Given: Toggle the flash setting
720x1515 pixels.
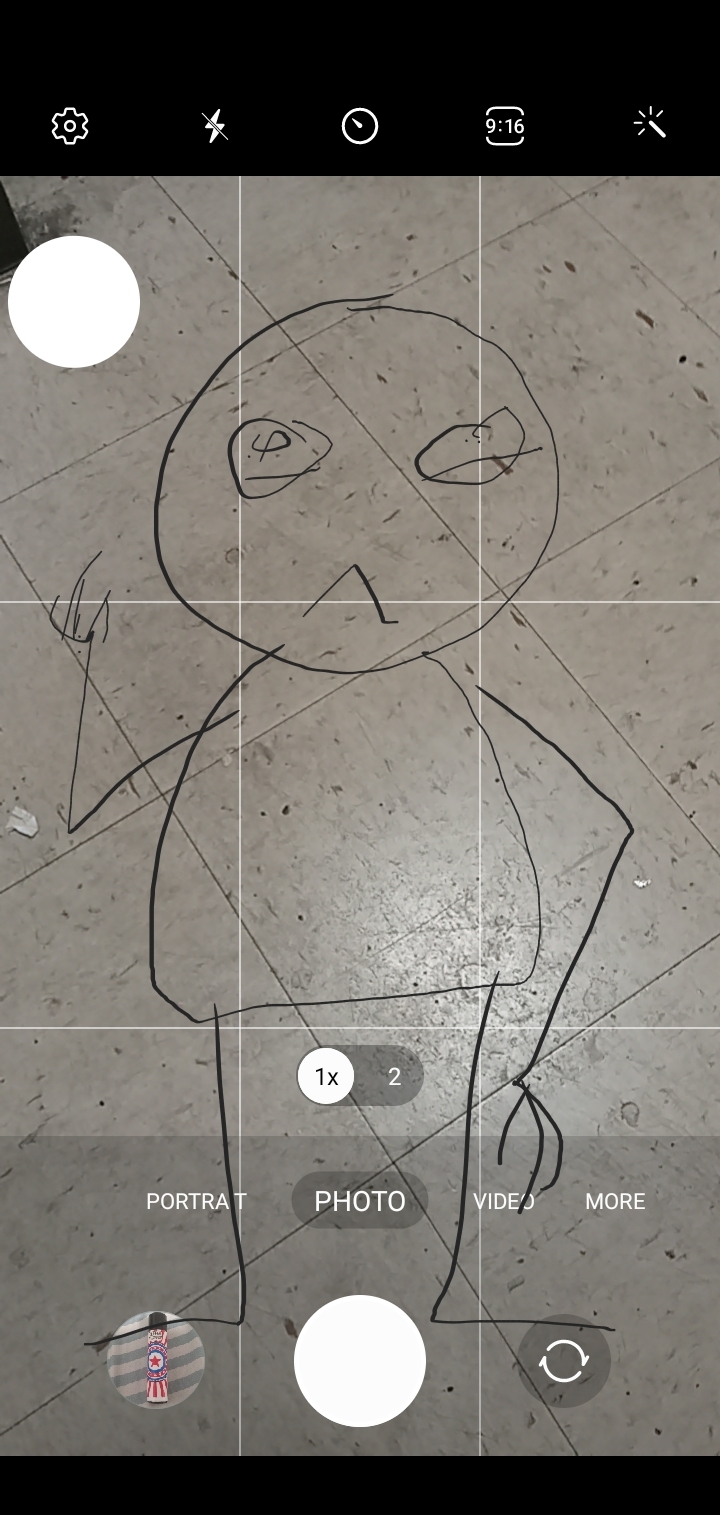Looking at the screenshot, I should click(x=215, y=126).
